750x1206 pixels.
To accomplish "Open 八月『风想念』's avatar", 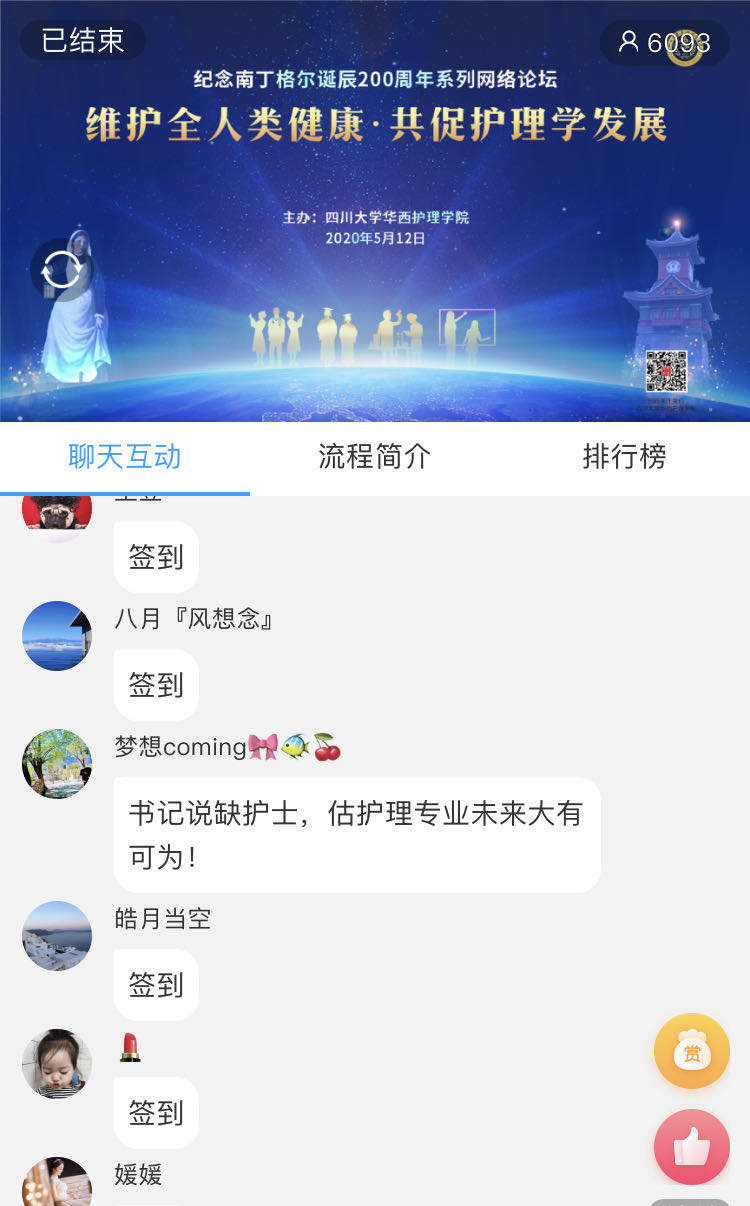I will pos(57,636).
